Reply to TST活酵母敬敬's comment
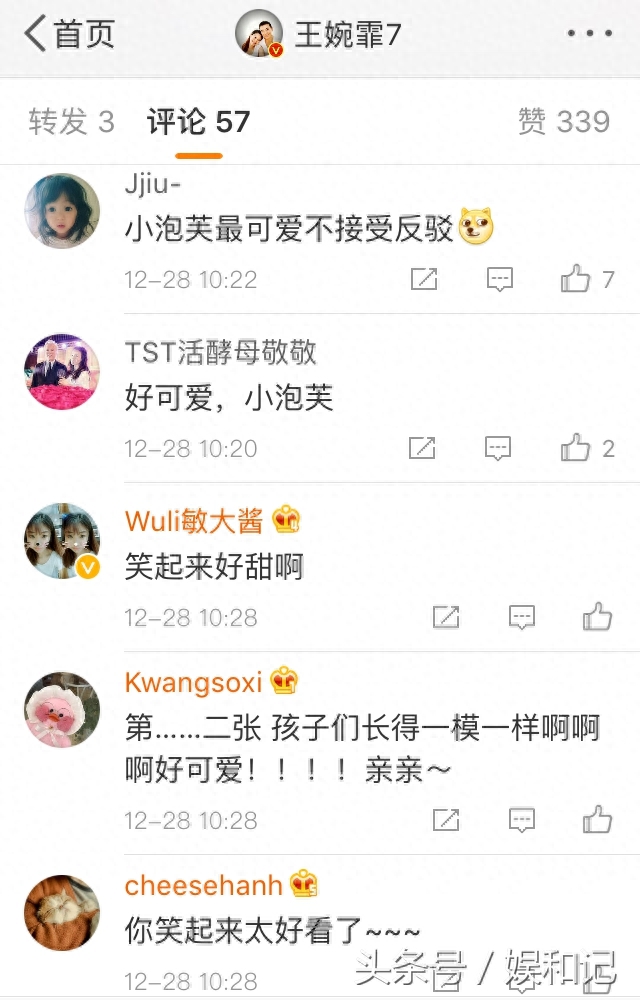The width and height of the screenshot is (640, 1000). (x=499, y=448)
